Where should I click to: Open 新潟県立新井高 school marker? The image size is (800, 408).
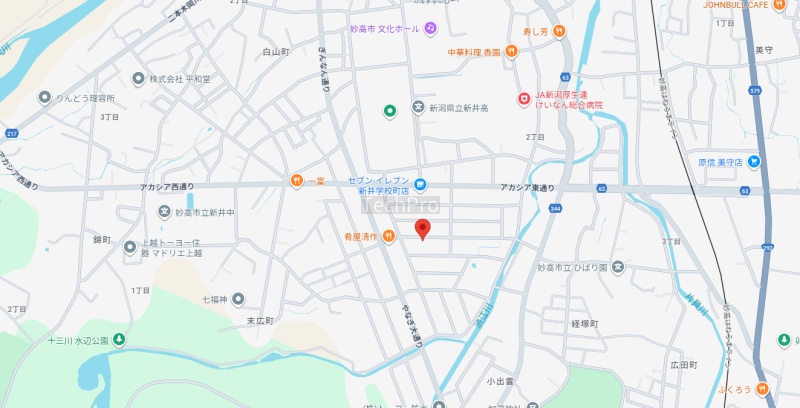(x=418, y=108)
